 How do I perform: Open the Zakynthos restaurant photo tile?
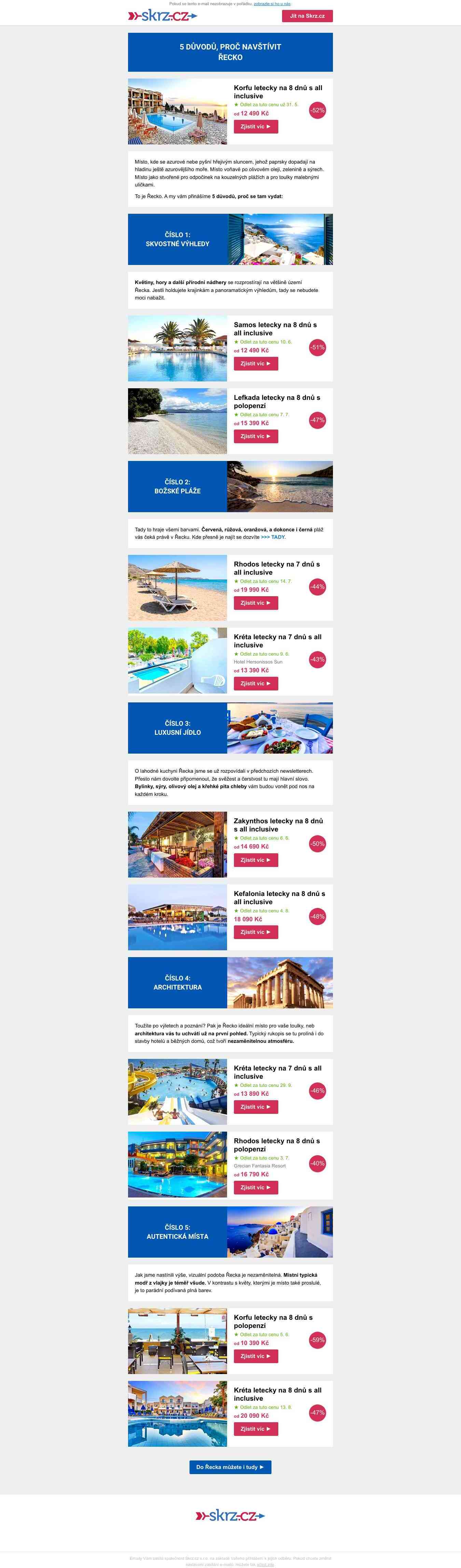(177, 844)
